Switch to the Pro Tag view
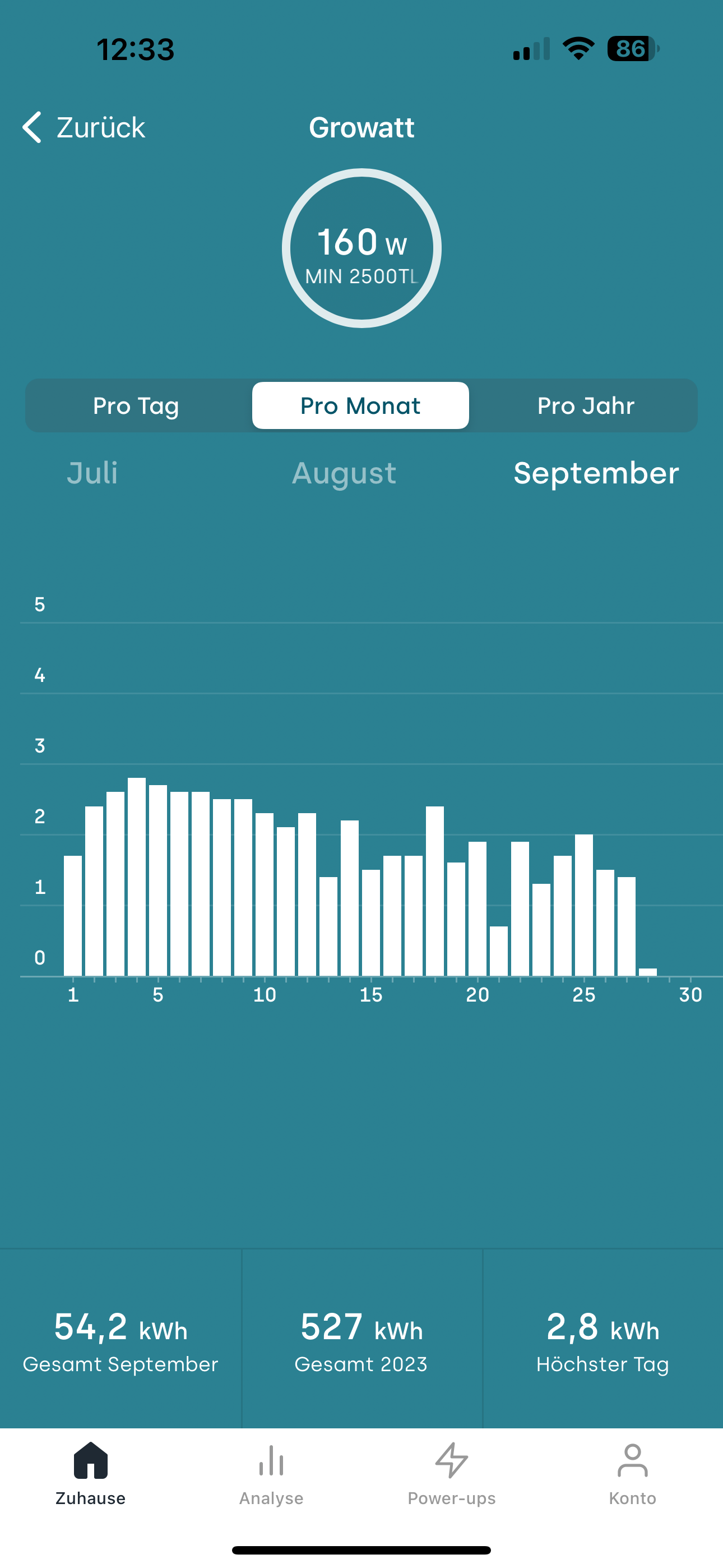This screenshot has width=723, height=1568. pos(136,405)
